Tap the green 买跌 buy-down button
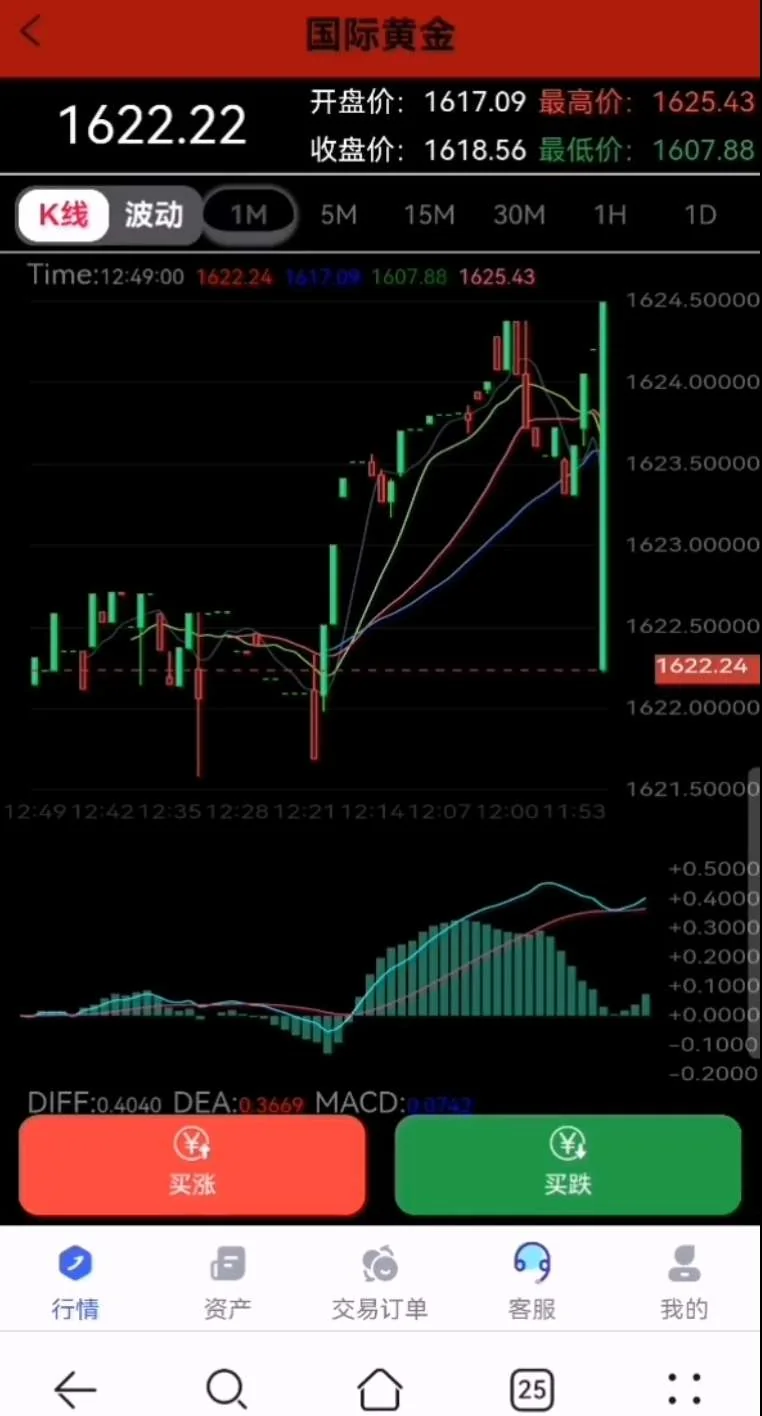The width and height of the screenshot is (762, 1416). (568, 1165)
